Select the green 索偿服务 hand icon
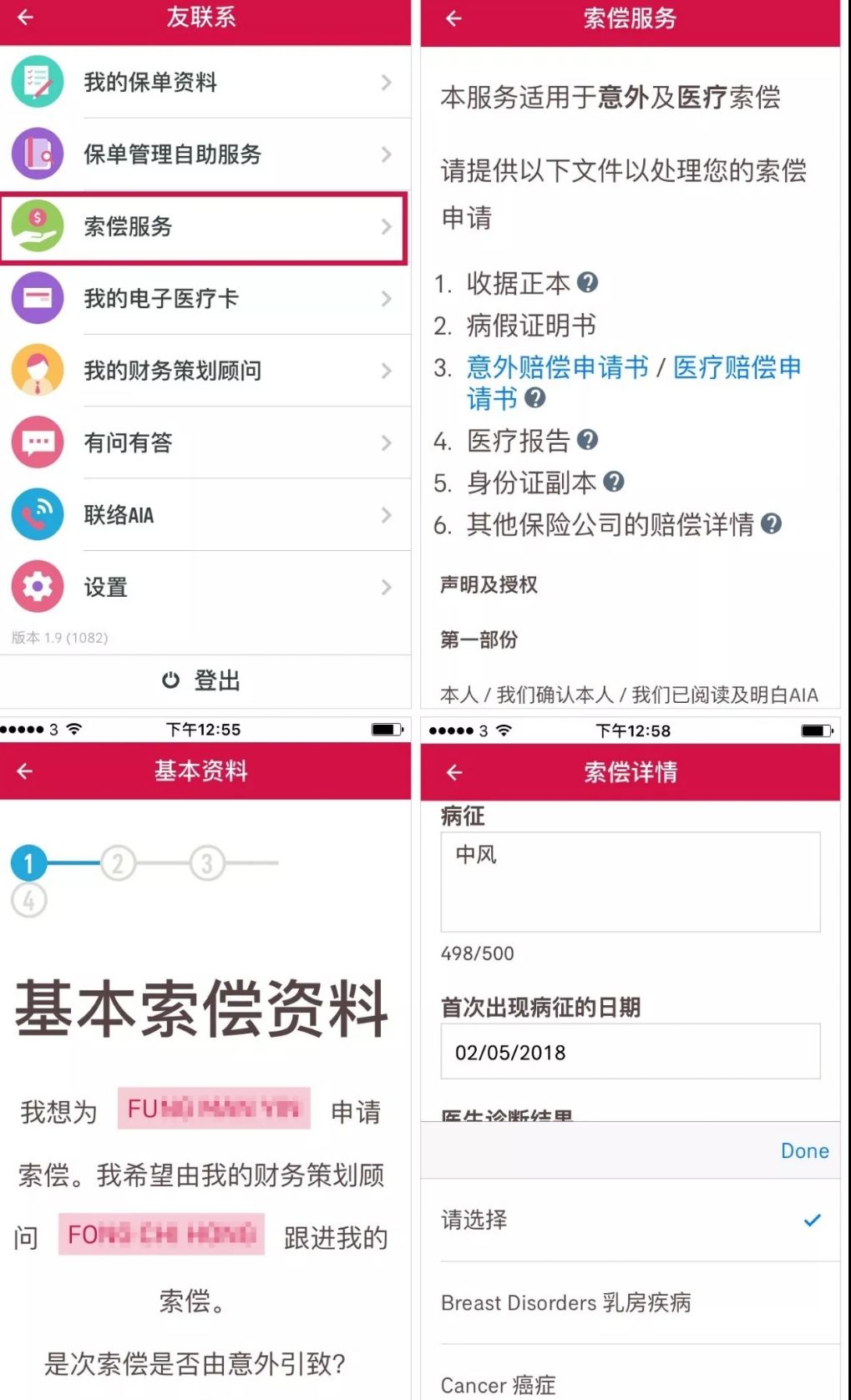 (x=37, y=225)
